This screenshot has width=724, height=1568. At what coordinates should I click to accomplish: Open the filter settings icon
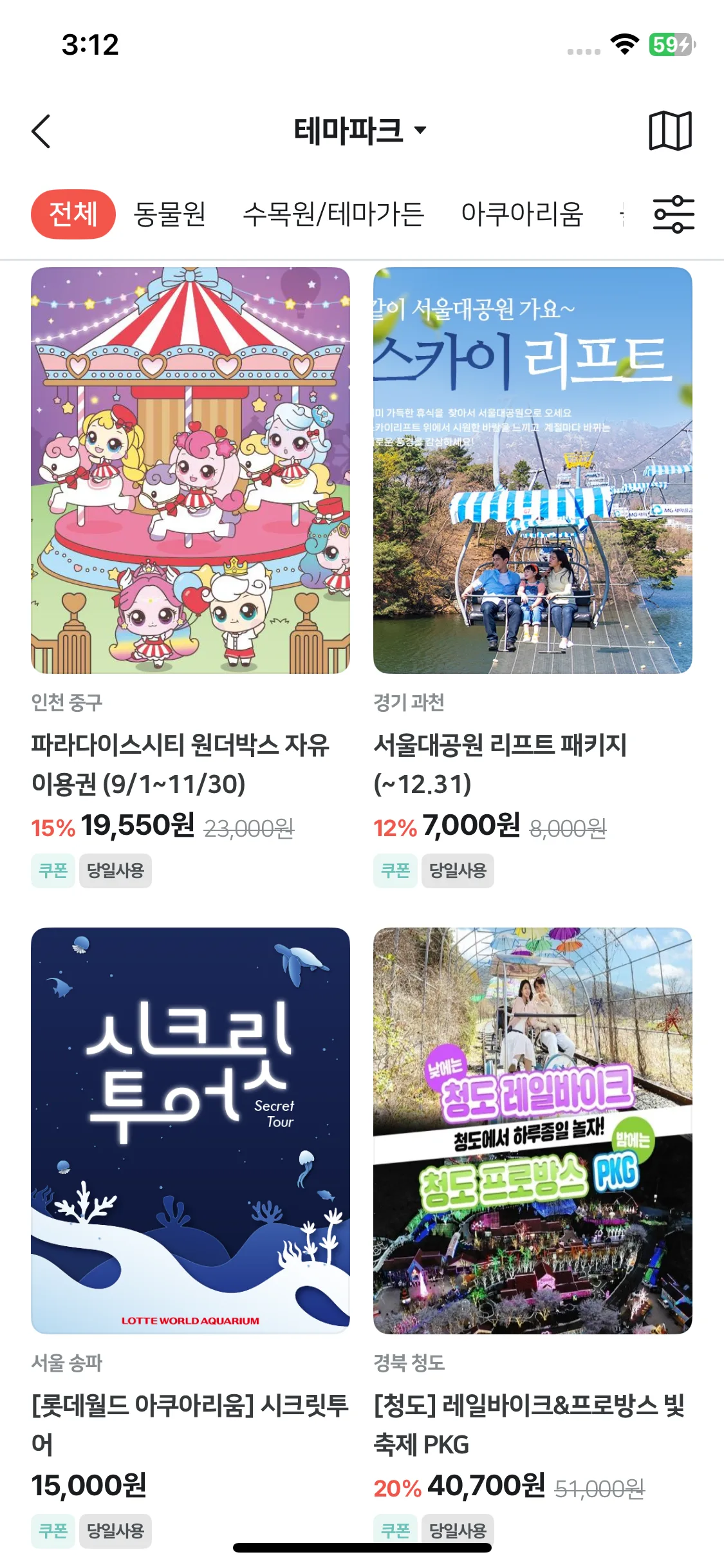[673, 214]
